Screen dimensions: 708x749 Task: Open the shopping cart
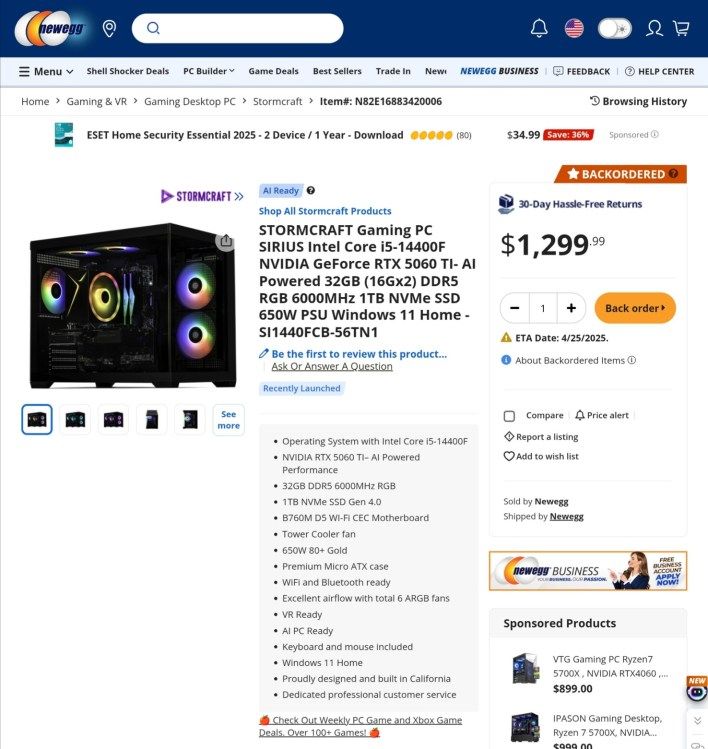pos(681,28)
